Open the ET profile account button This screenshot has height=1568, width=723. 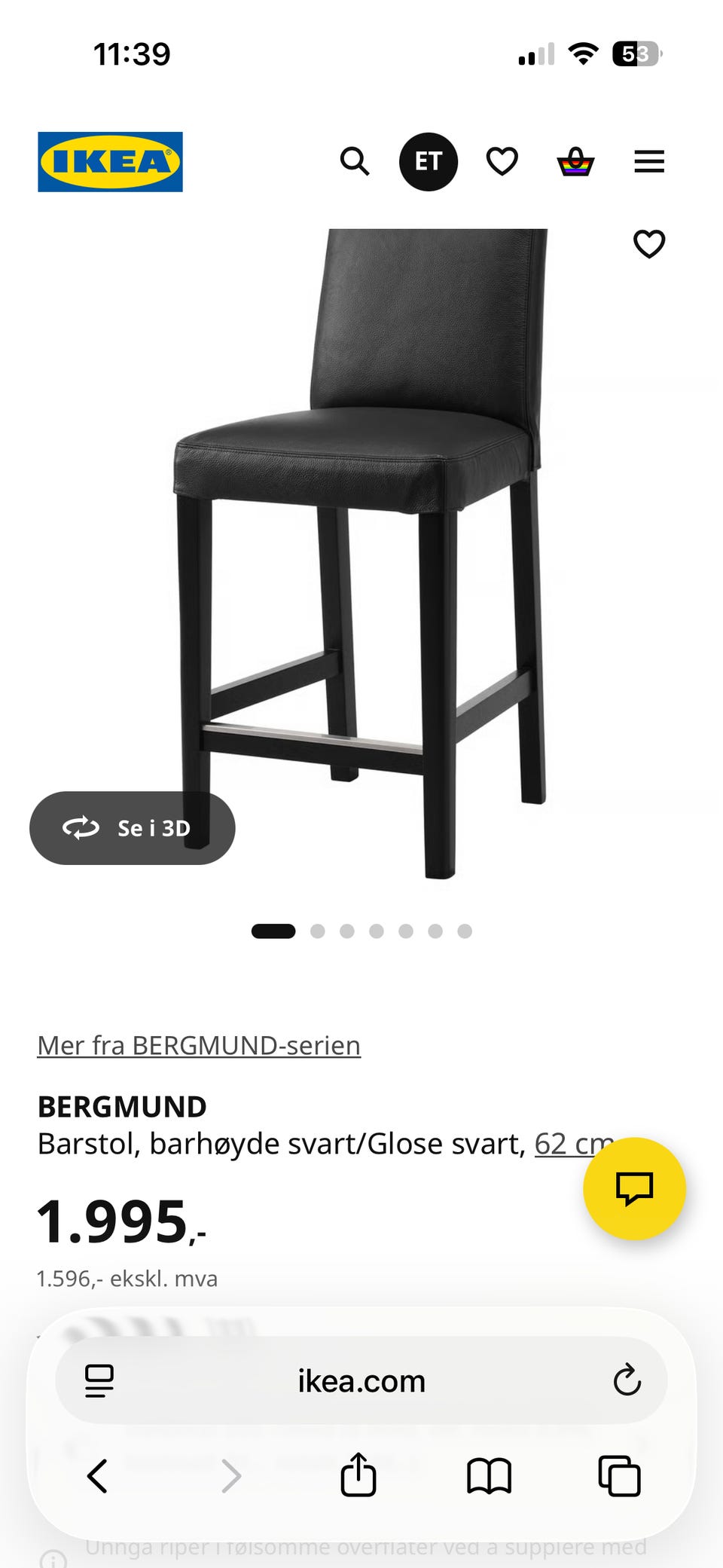tap(428, 161)
